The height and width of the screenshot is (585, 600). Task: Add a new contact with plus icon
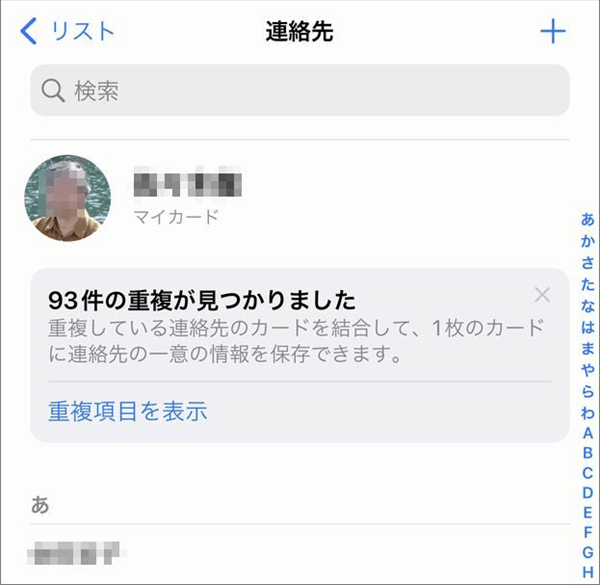[x=552, y=32]
